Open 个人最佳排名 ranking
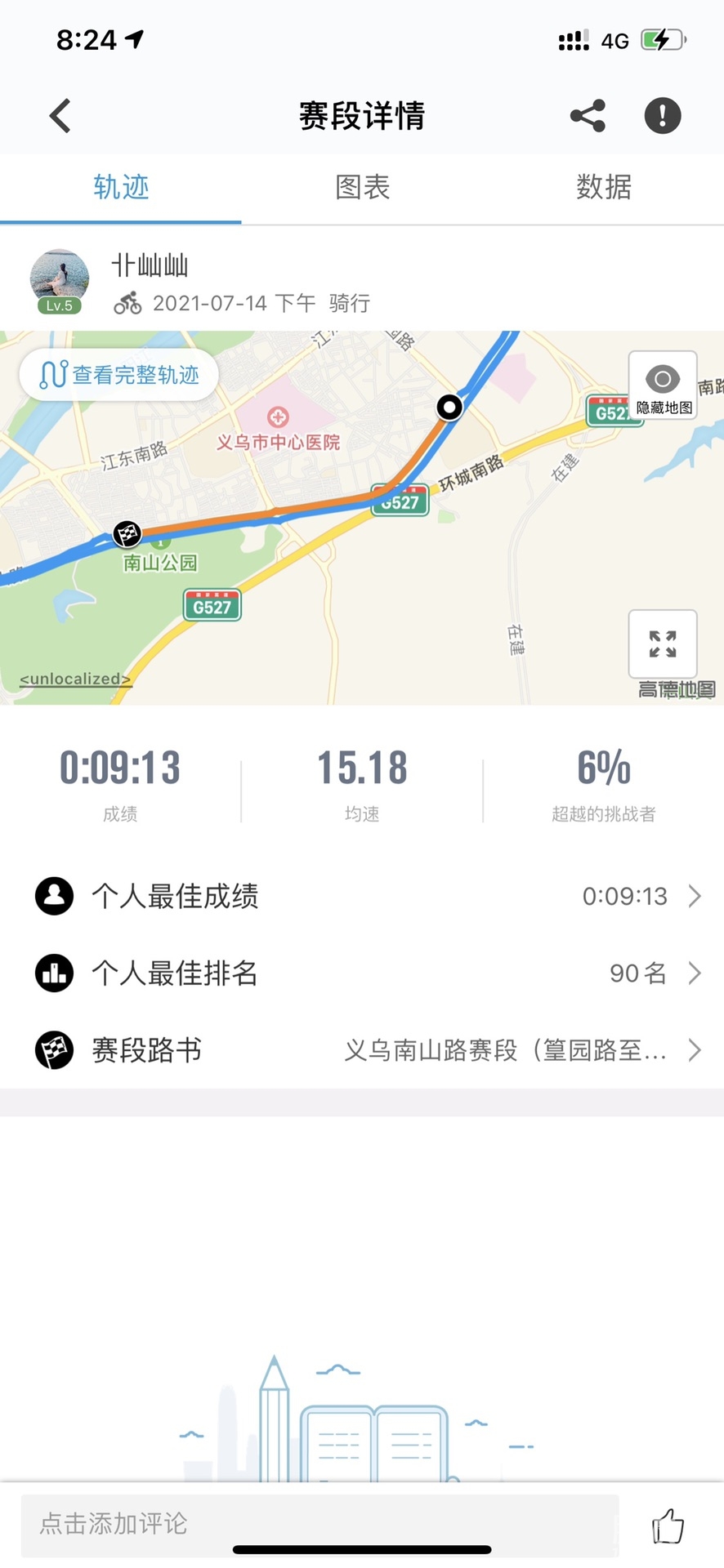The height and width of the screenshot is (1568, 724). pos(362,973)
